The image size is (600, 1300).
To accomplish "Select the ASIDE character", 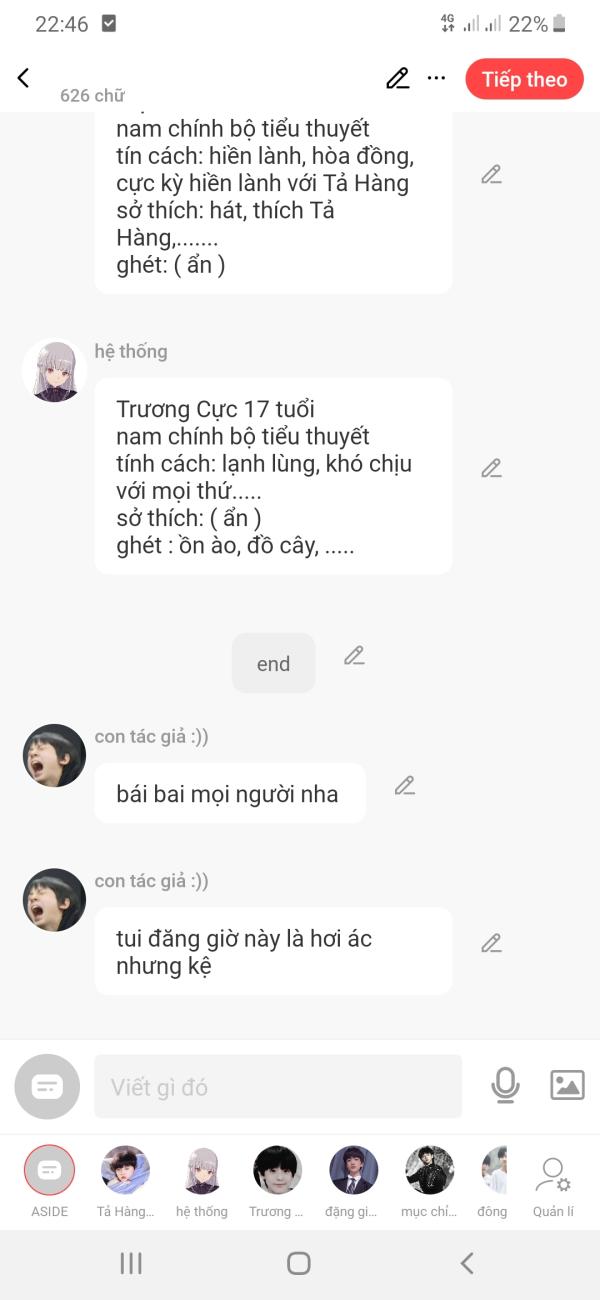I will tap(49, 1171).
